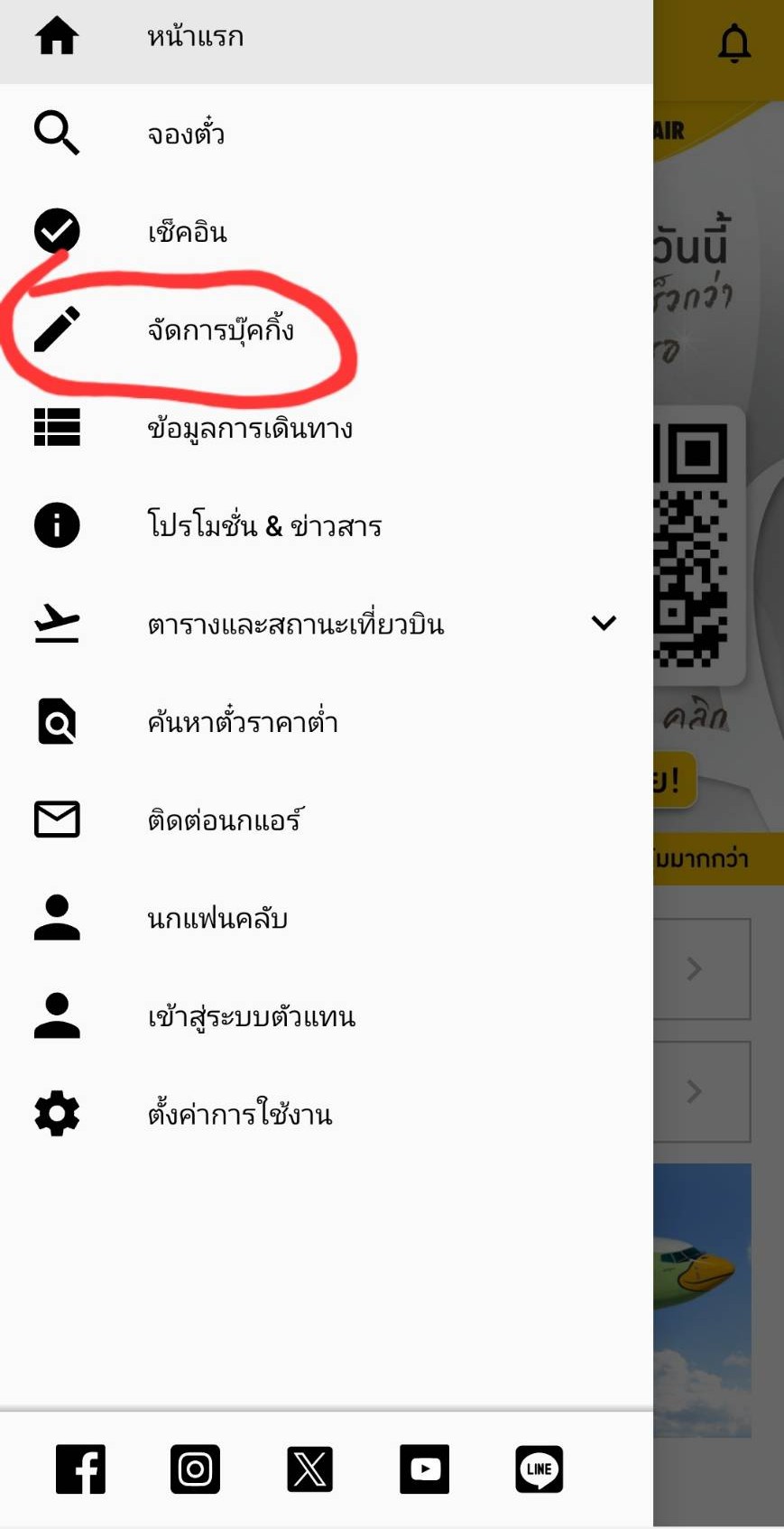The height and width of the screenshot is (1529, 784).
Task: Click the notification bell icon
Action: pyautogui.click(x=734, y=42)
